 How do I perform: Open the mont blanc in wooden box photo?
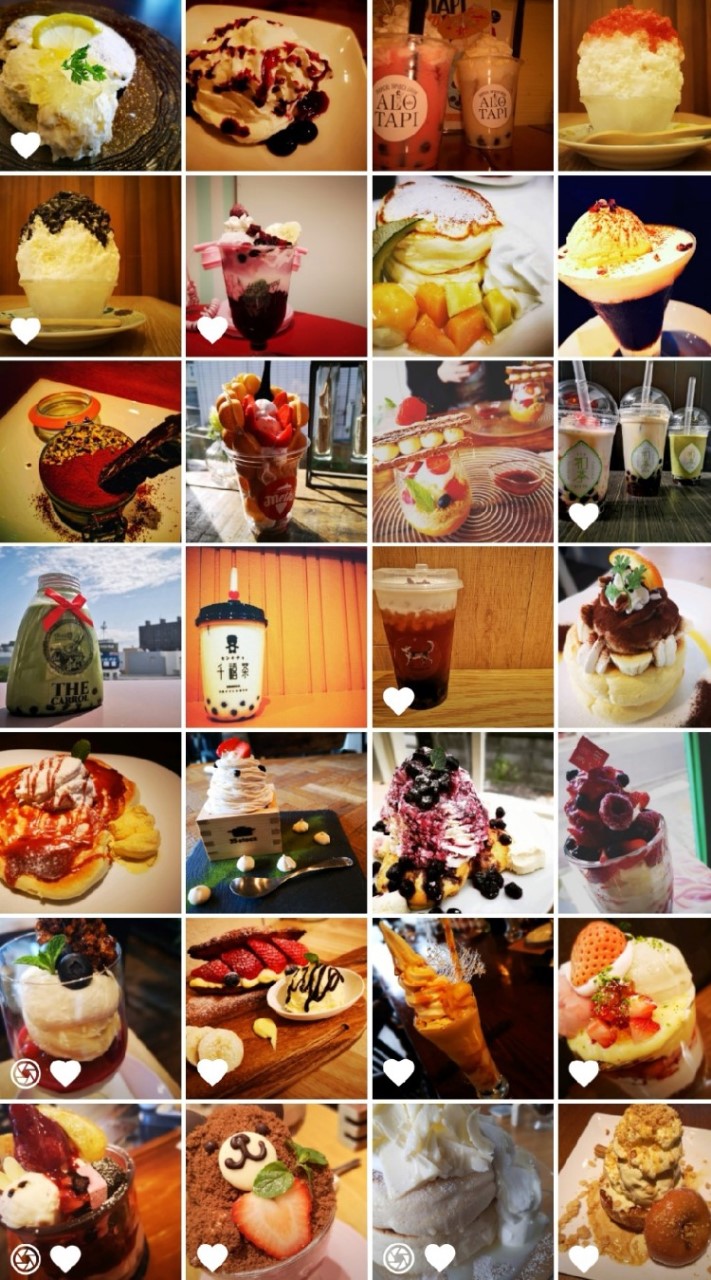tap(275, 822)
